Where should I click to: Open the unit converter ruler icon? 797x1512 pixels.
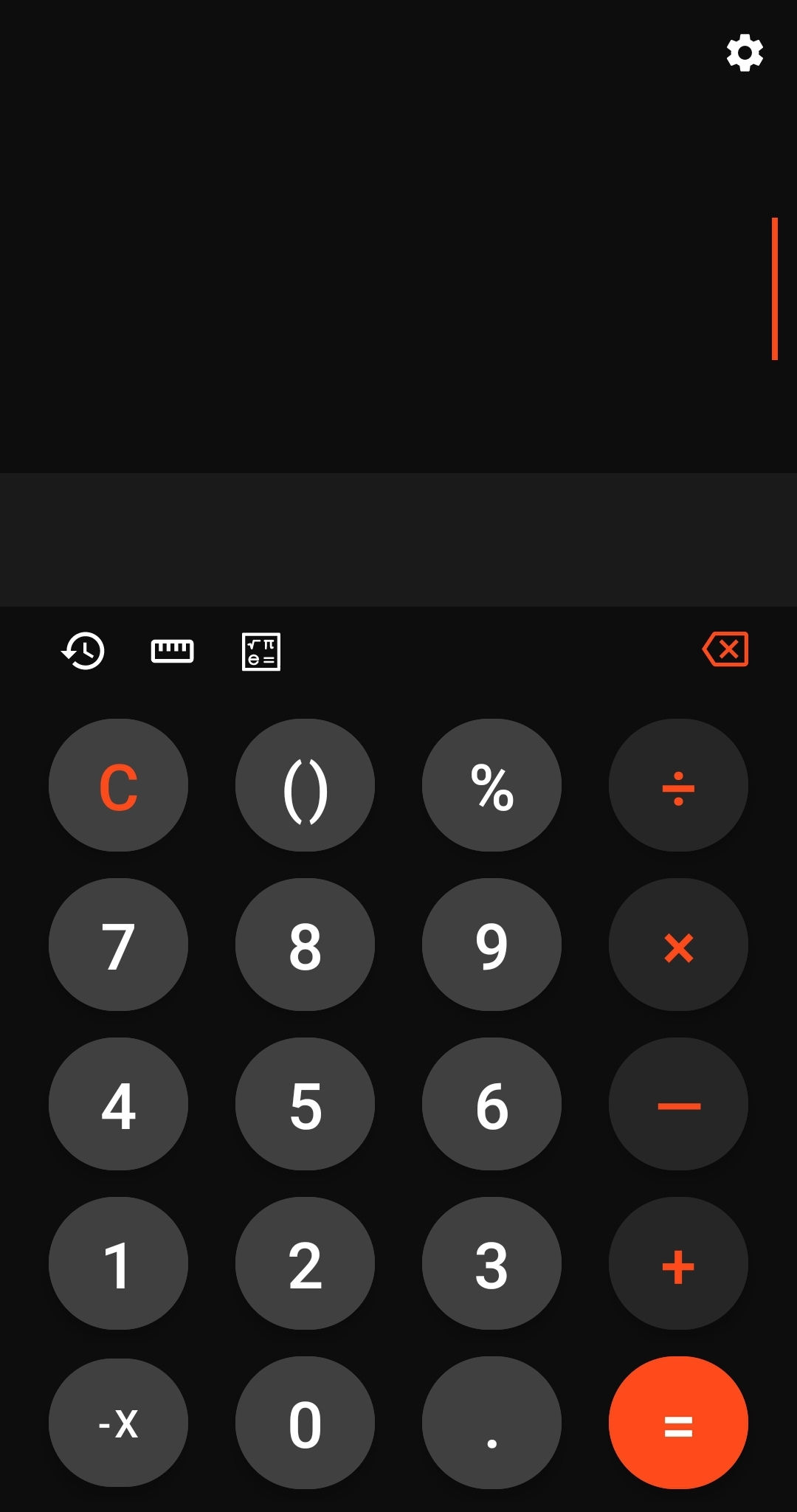(172, 651)
